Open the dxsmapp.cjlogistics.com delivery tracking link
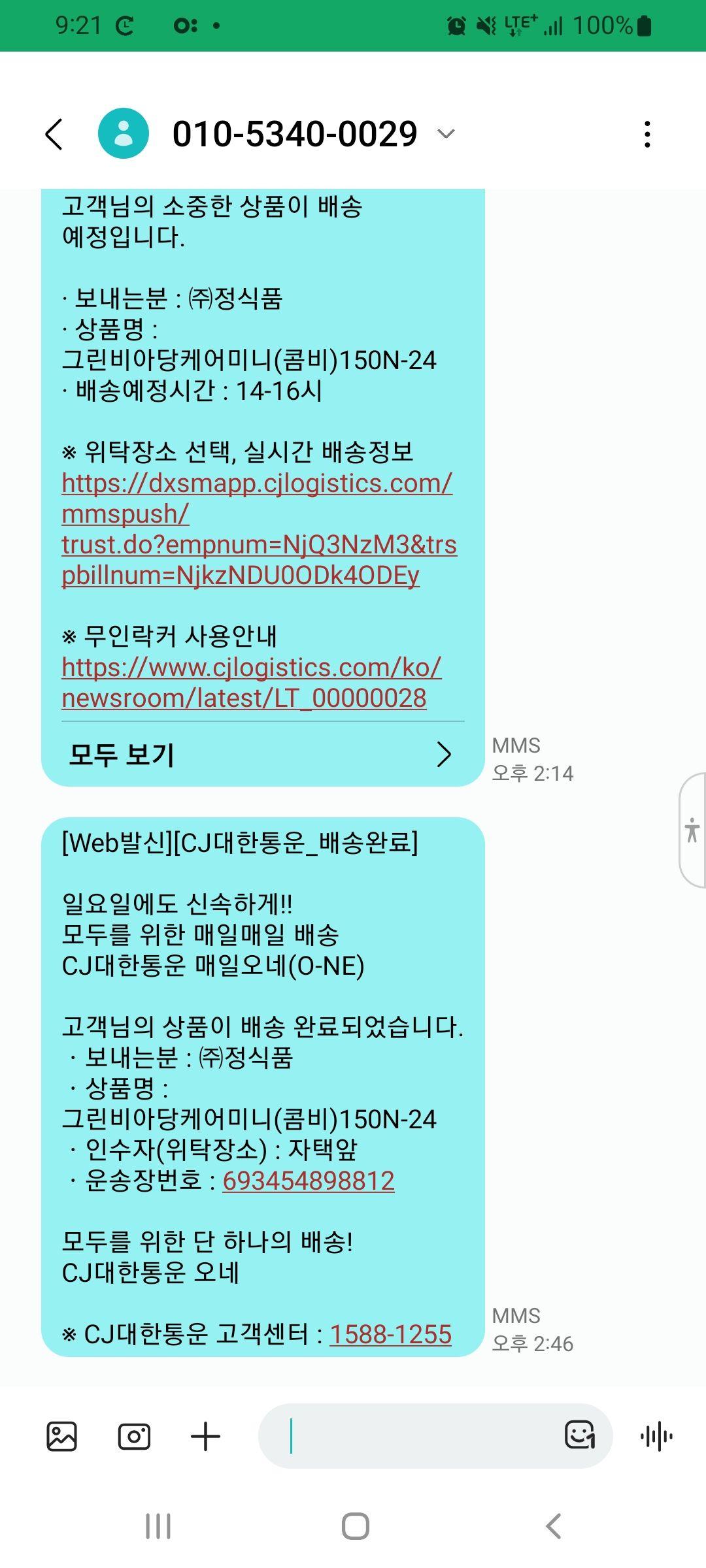Screen dimensions: 706x1568 [x=258, y=529]
